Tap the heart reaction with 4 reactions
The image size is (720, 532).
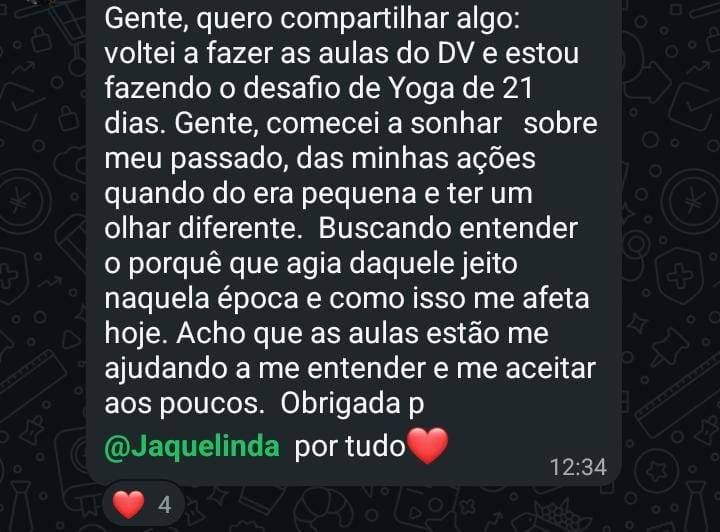point(143,504)
